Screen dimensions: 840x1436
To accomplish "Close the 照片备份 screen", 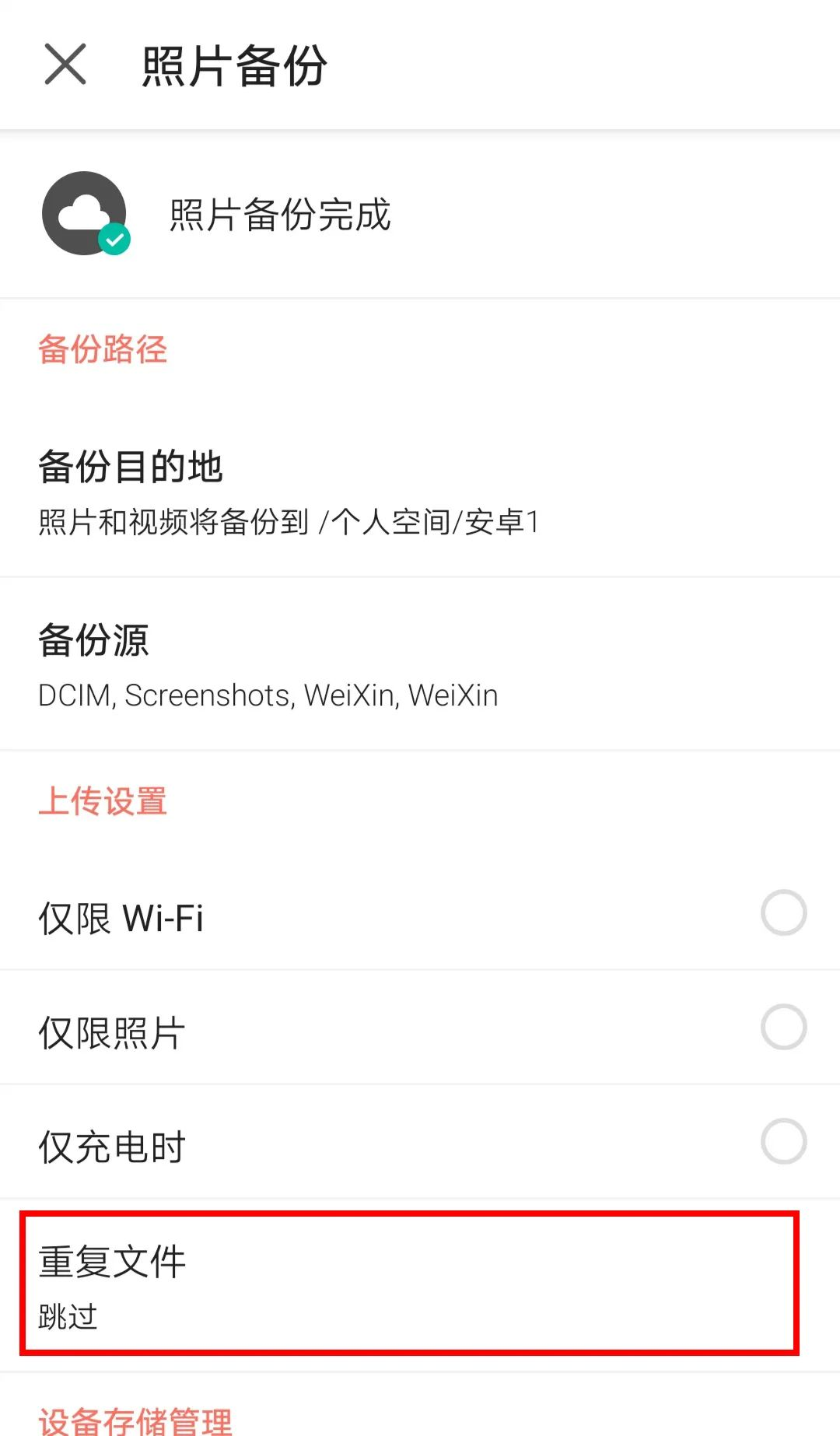I will (x=65, y=64).
